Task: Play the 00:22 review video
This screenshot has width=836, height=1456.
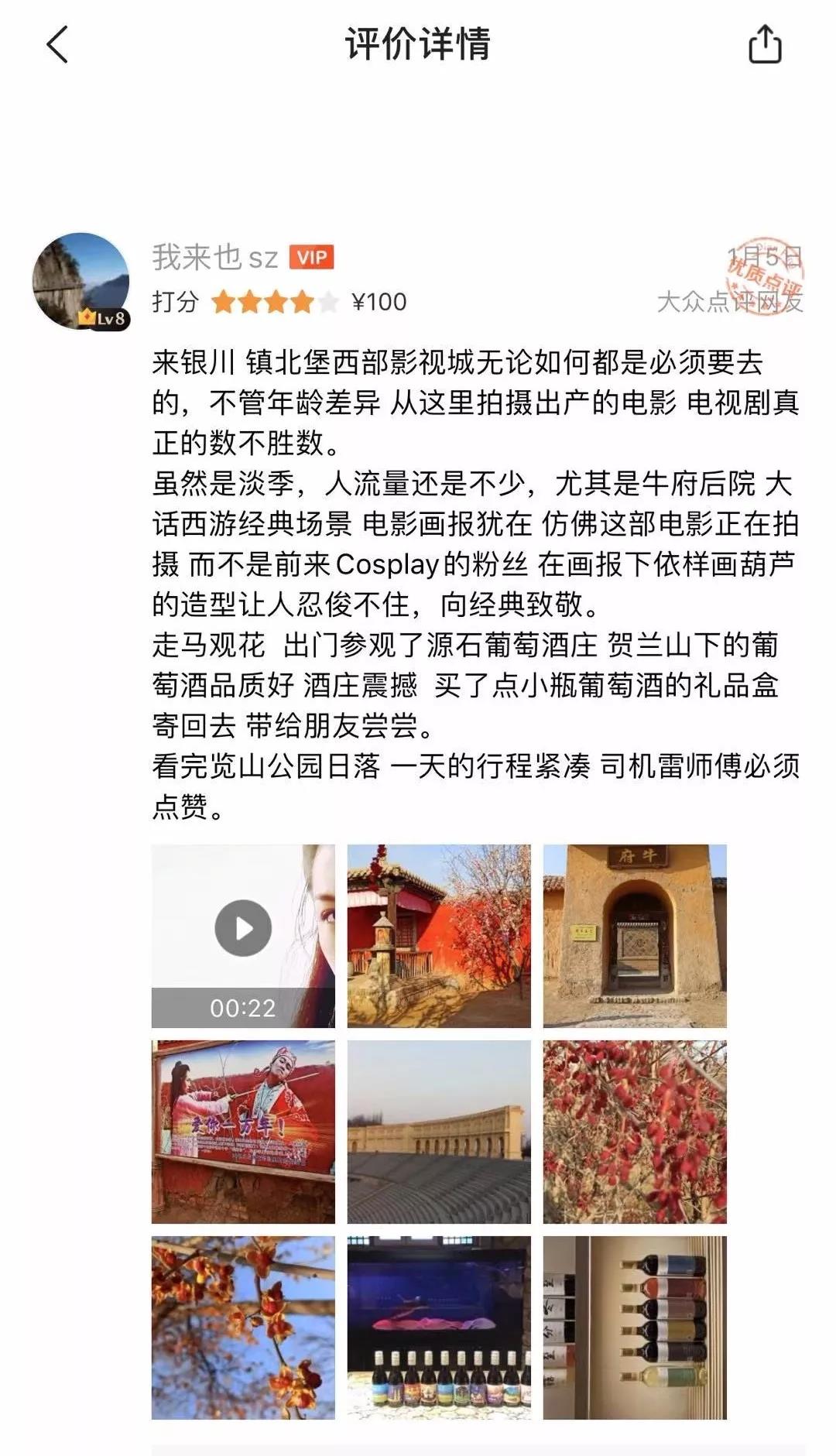Action: pyautogui.click(x=243, y=928)
